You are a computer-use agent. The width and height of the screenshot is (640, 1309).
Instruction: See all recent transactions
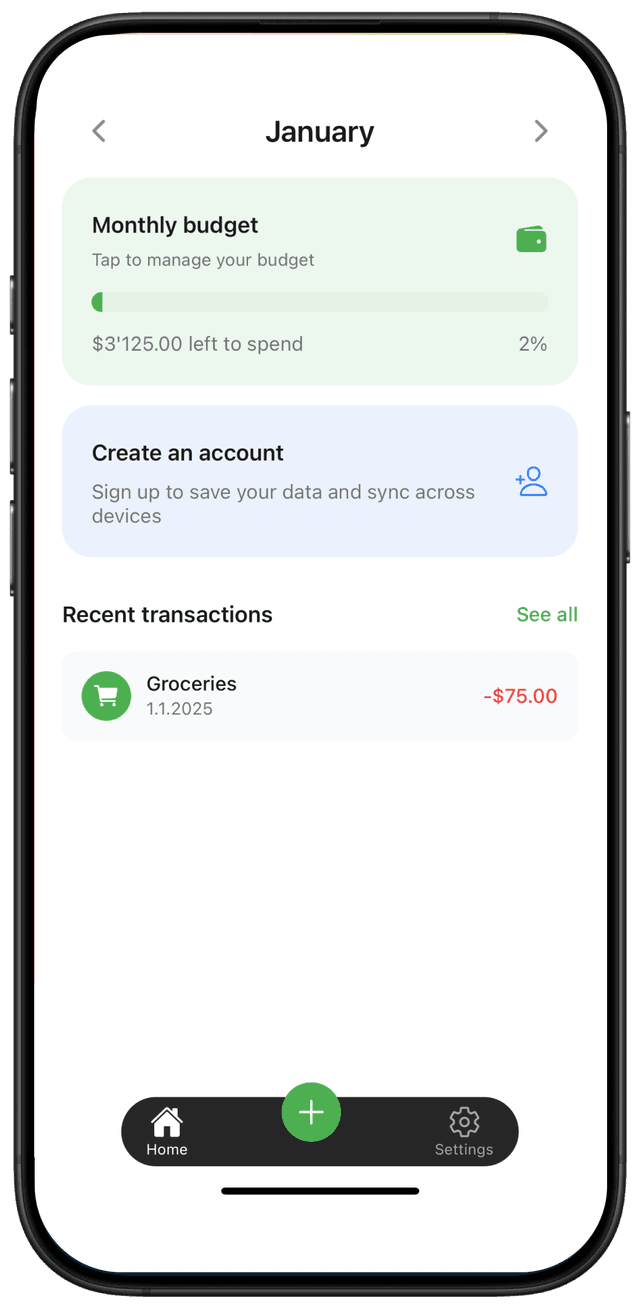(x=546, y=614)
